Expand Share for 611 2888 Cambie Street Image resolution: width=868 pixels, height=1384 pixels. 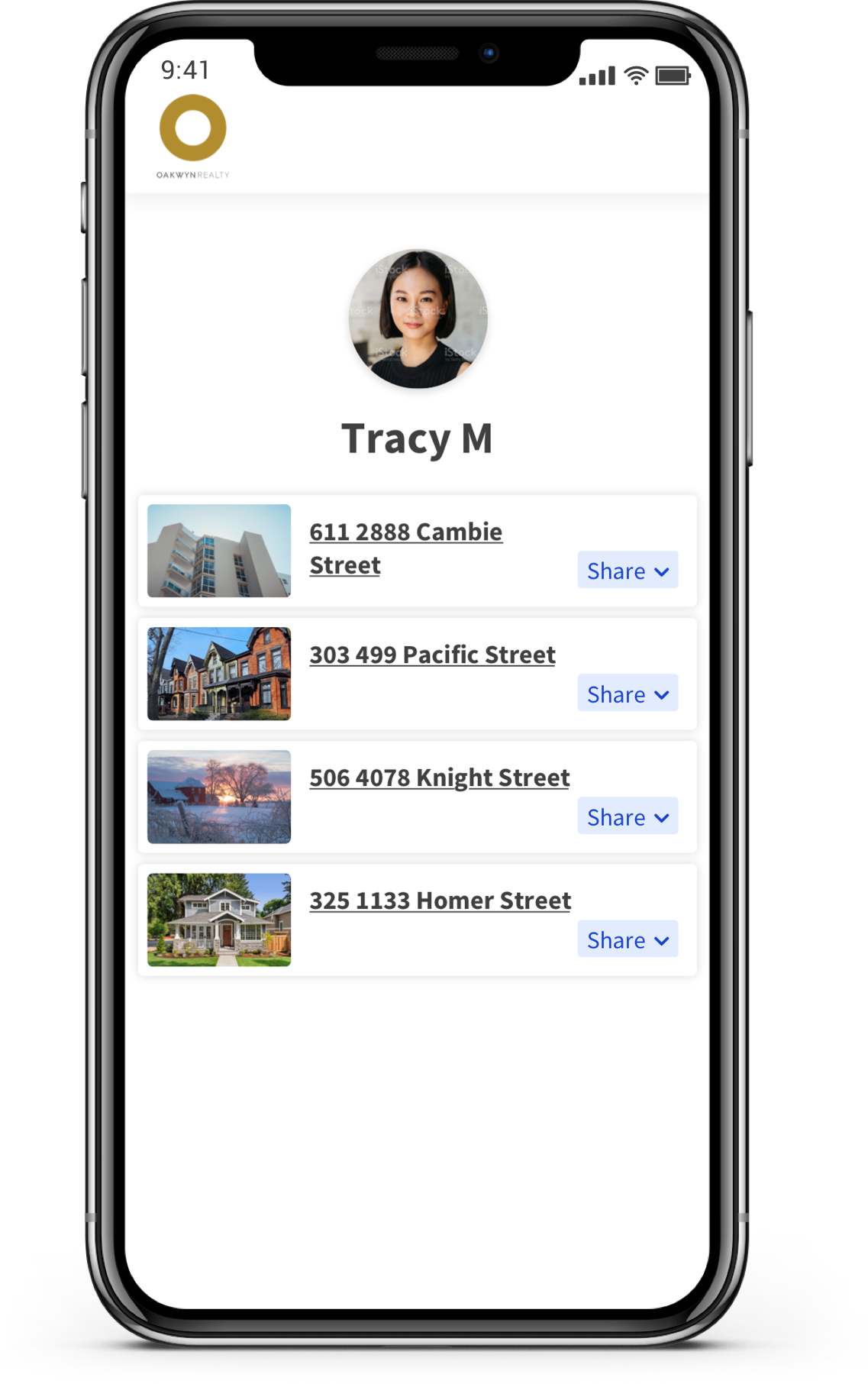(628, 571)
